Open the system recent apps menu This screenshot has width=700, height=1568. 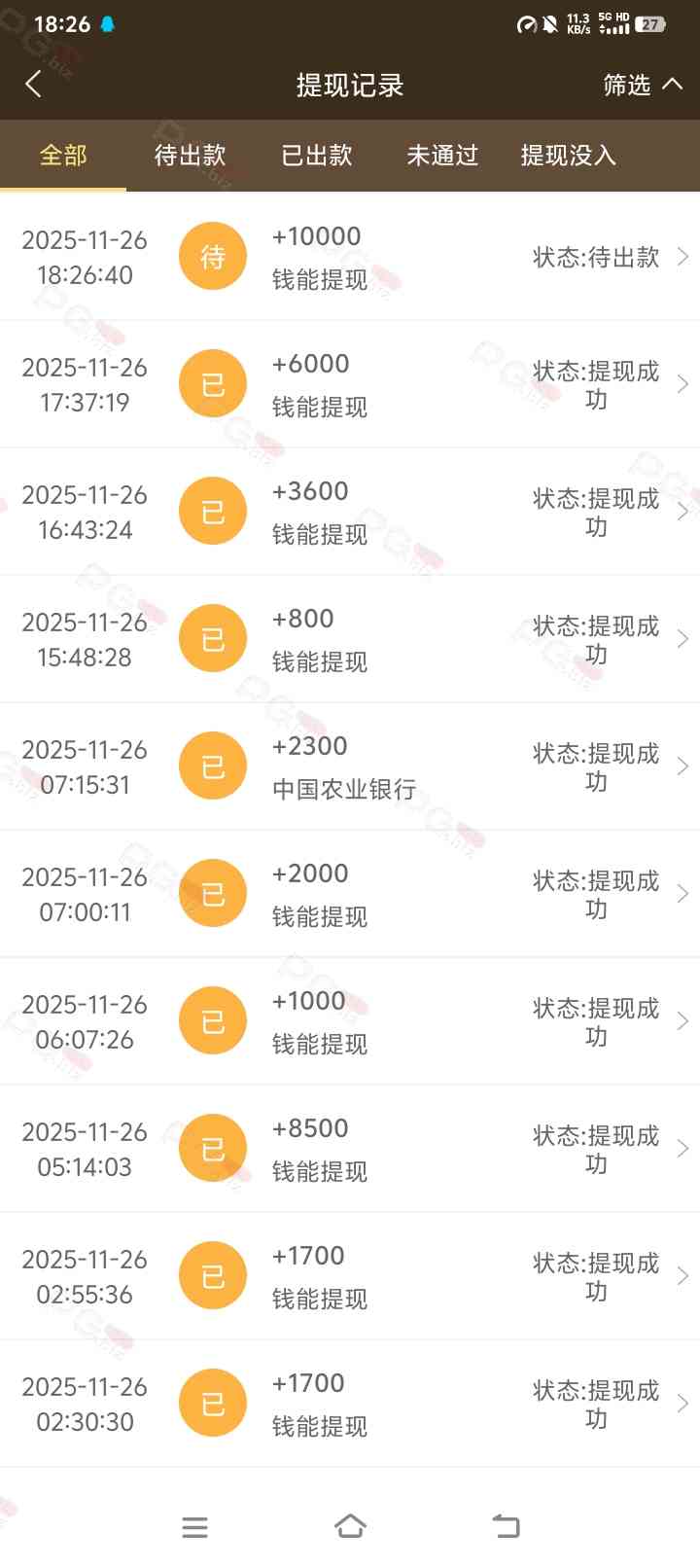194,1527
